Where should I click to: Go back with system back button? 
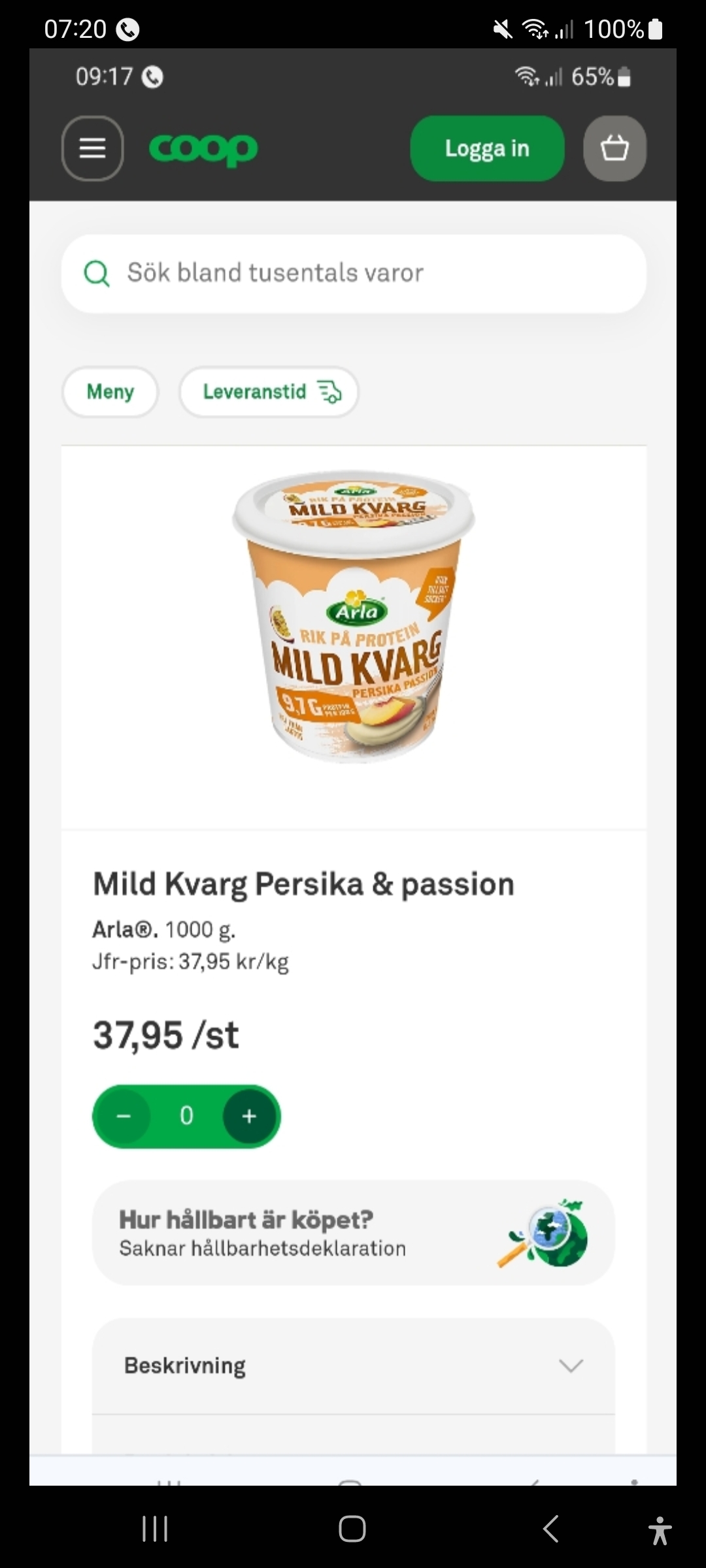click(x=551, y=1529)
